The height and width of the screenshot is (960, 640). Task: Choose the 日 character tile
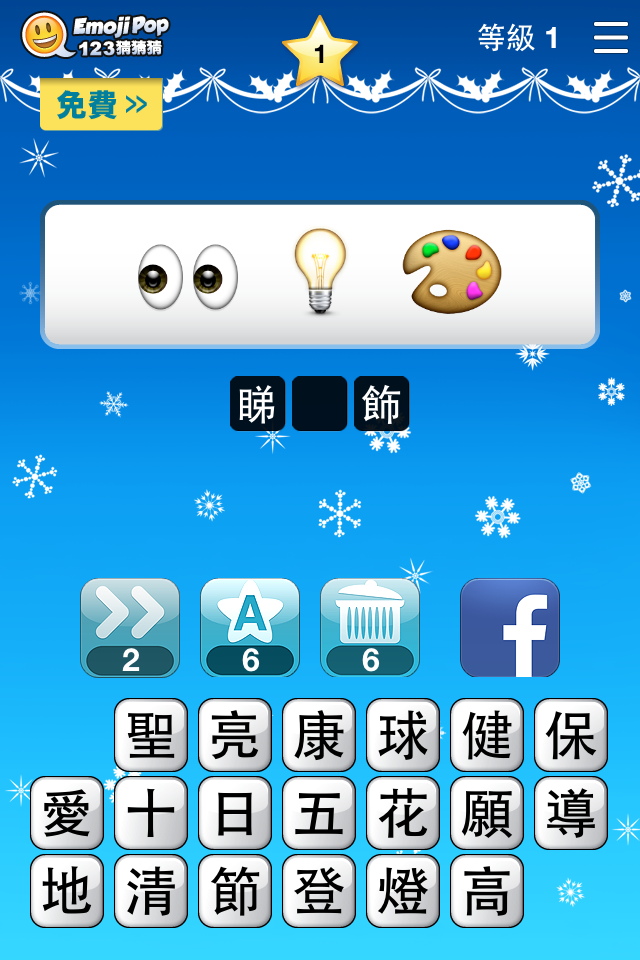coord(235,813)
